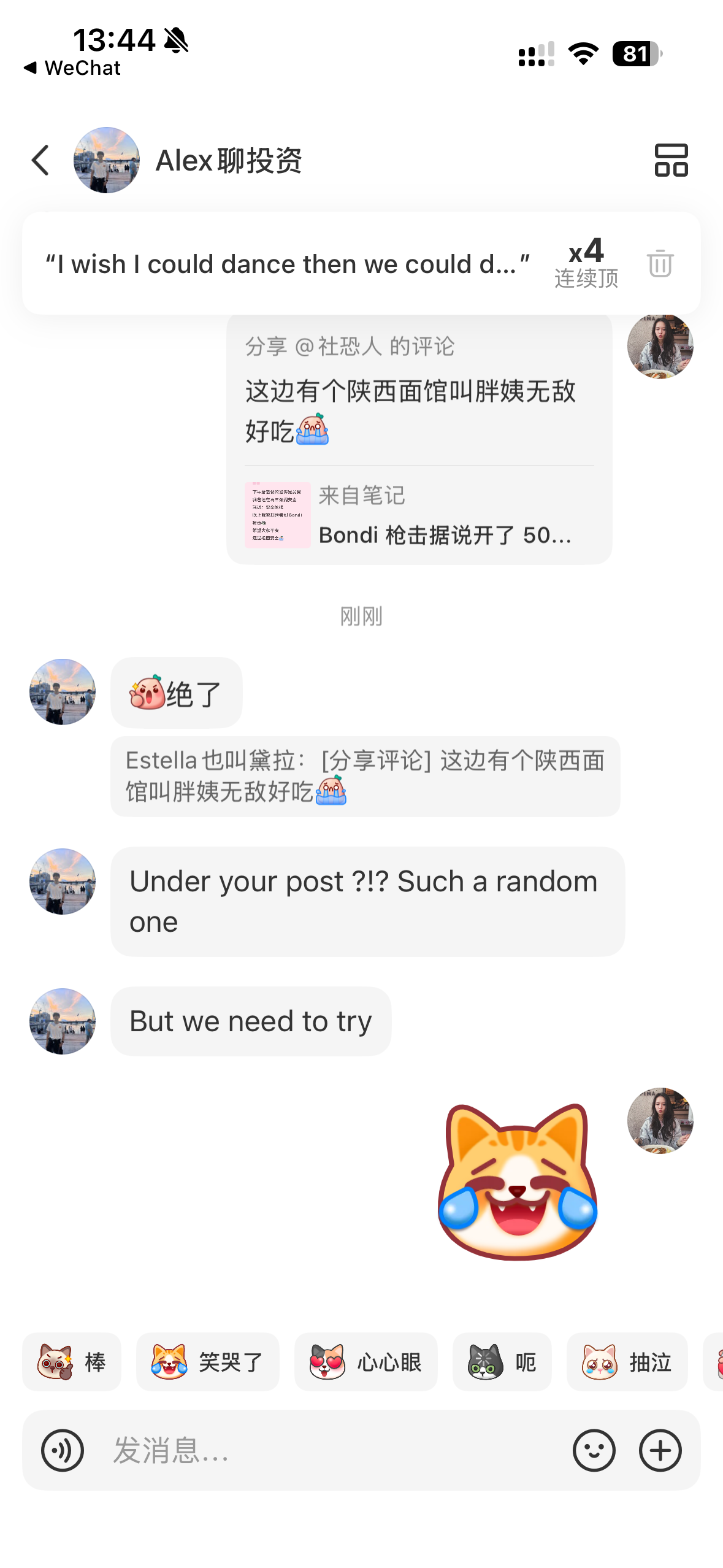
Task: Open the pinned 'I wish I could dance' message
Action: point(287,264)
